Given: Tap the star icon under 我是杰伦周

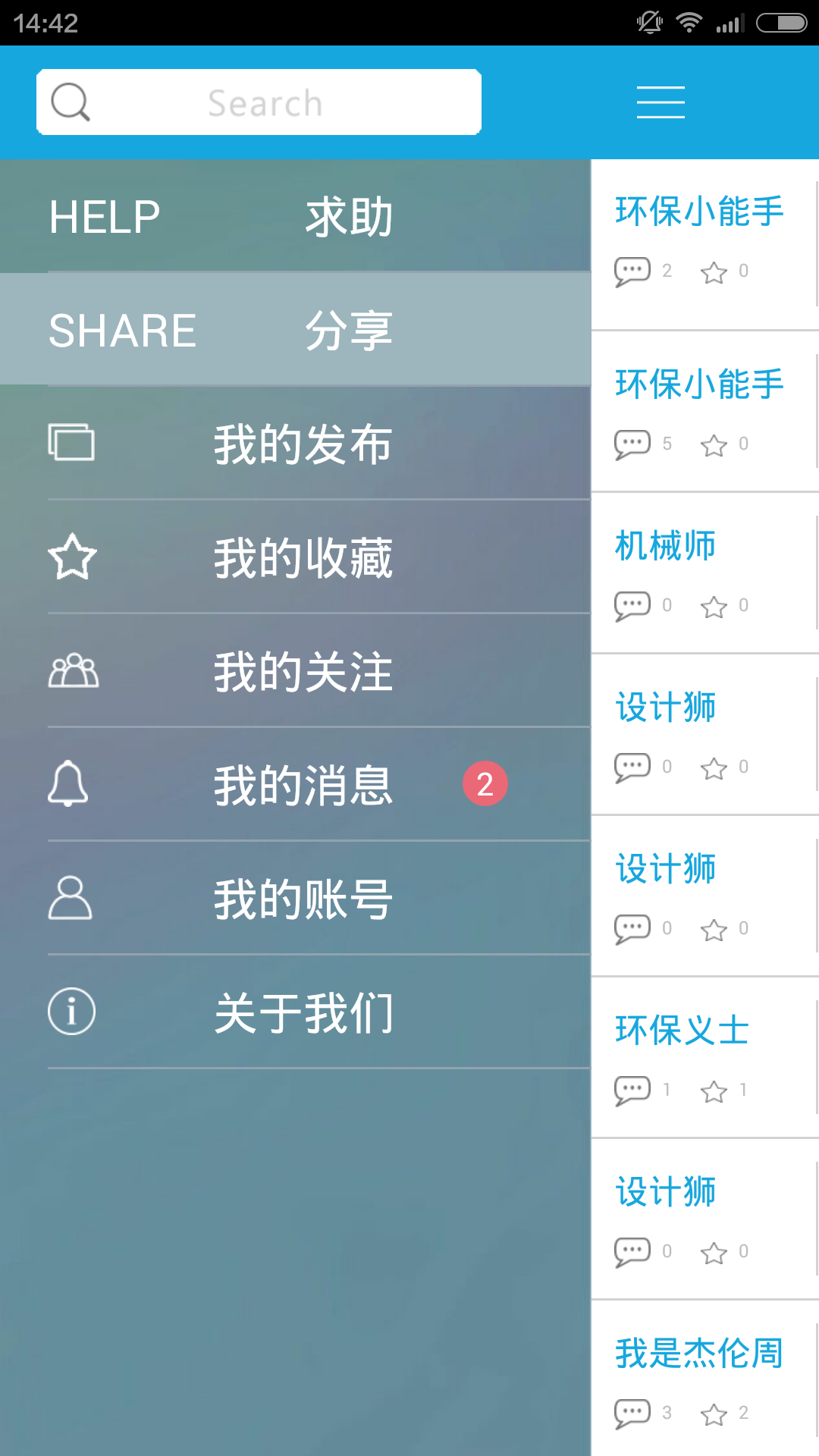Looking at the screenshot, I should 714,1412.
